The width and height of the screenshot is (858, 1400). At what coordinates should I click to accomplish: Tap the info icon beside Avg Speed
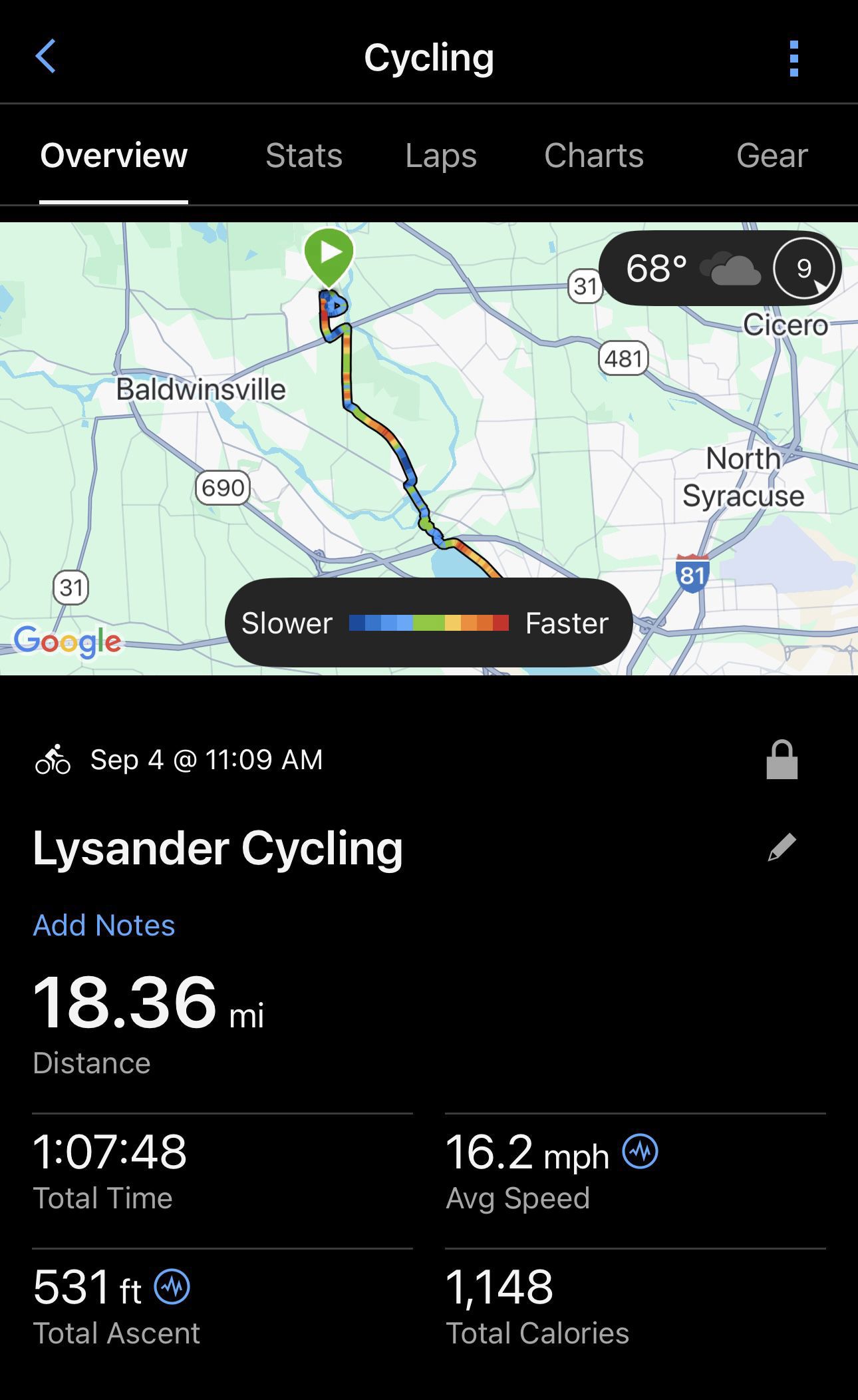[641, 1151]
